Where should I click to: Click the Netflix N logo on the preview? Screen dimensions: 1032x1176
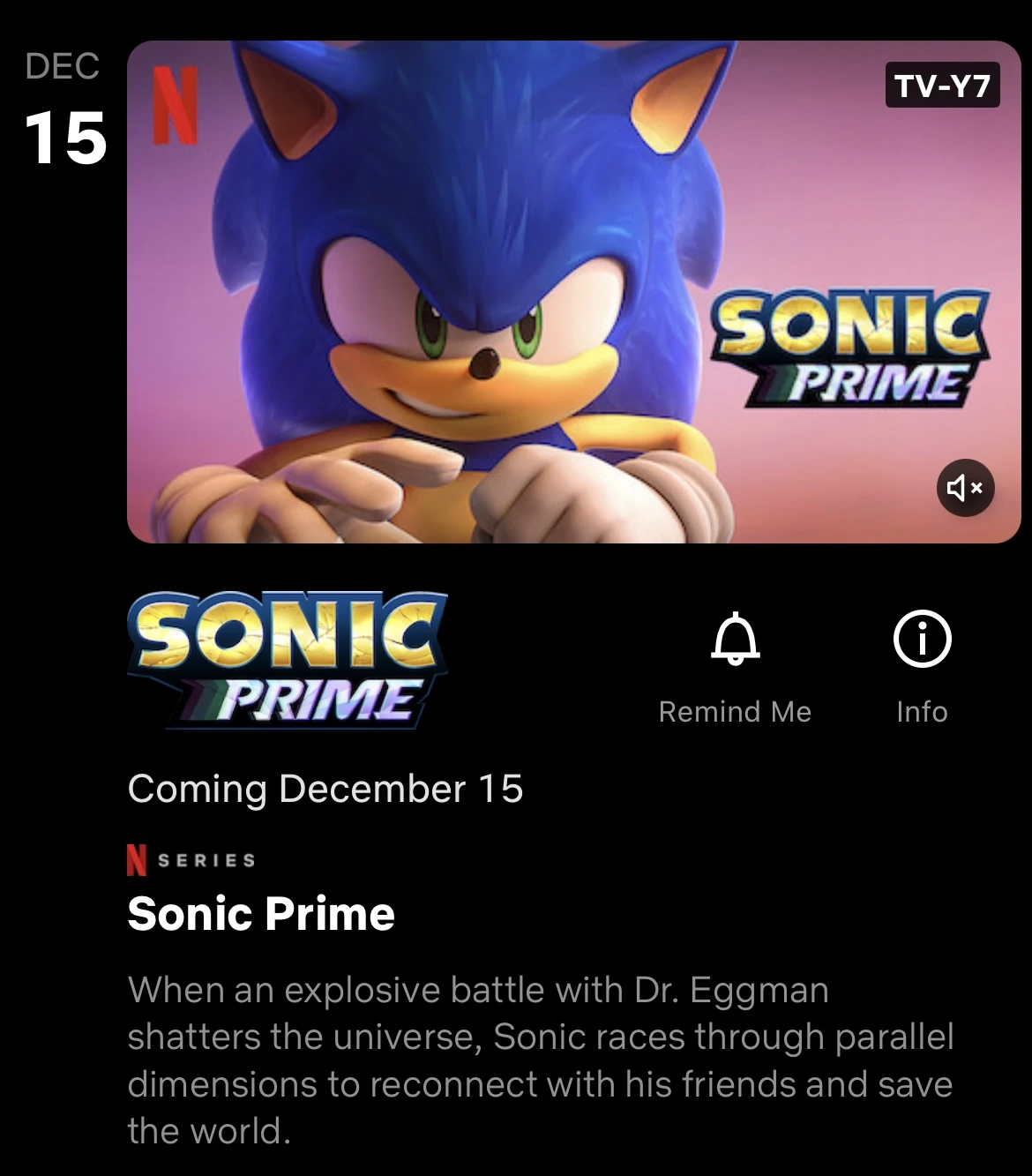[x=176, y=106]
